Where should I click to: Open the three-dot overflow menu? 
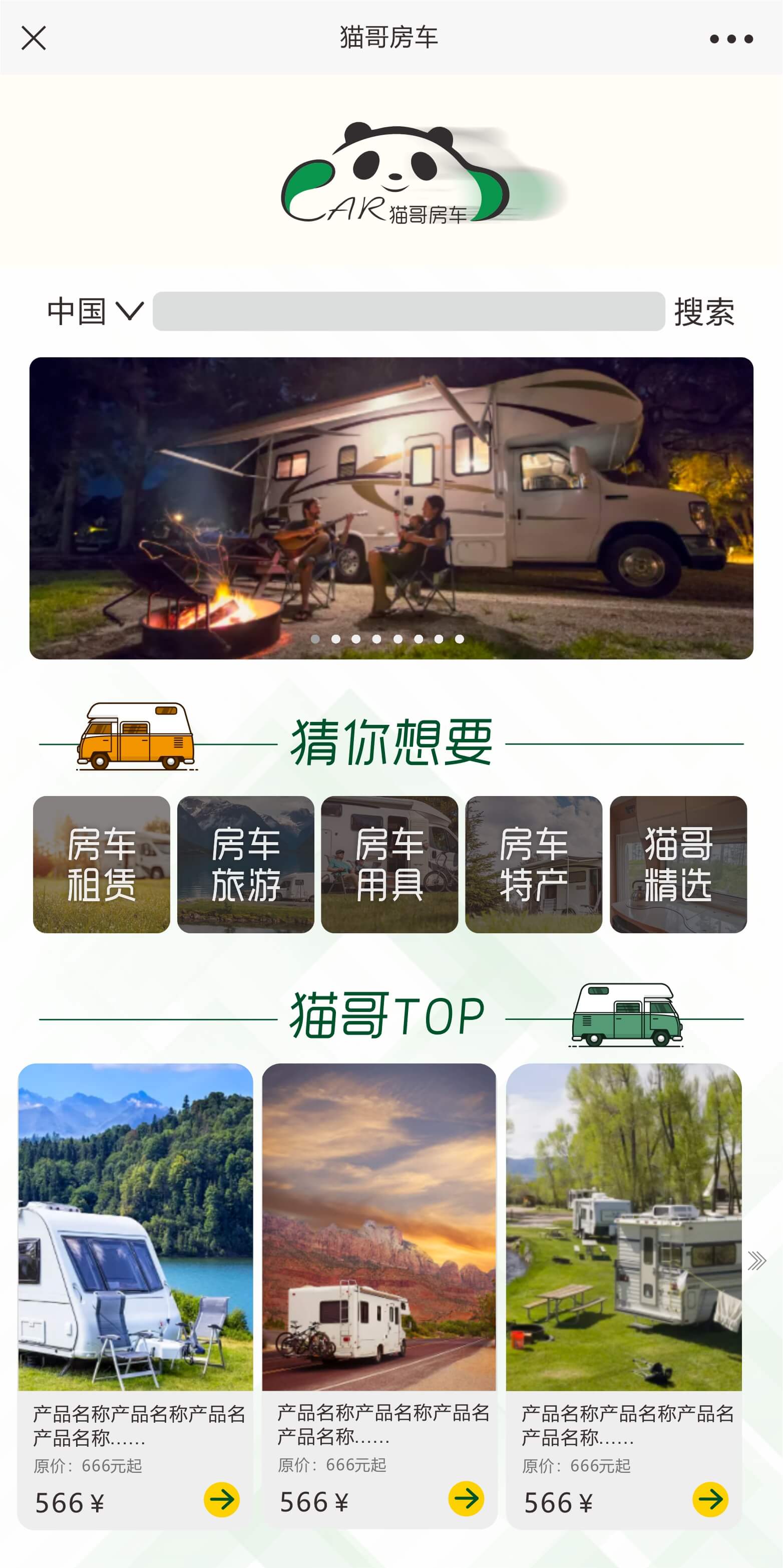coord(730,39)
